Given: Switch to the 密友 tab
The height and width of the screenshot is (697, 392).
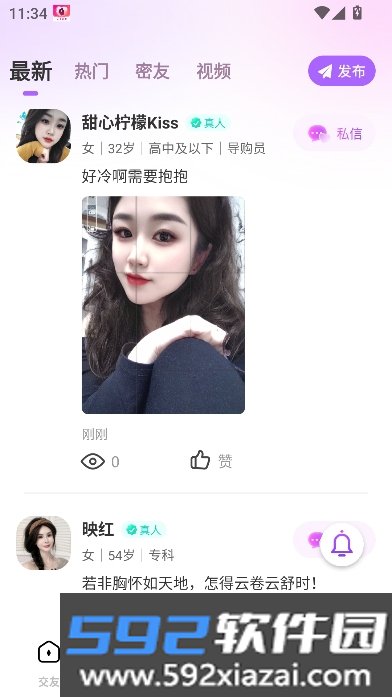Looking at the screenshot, I should 152,71.
